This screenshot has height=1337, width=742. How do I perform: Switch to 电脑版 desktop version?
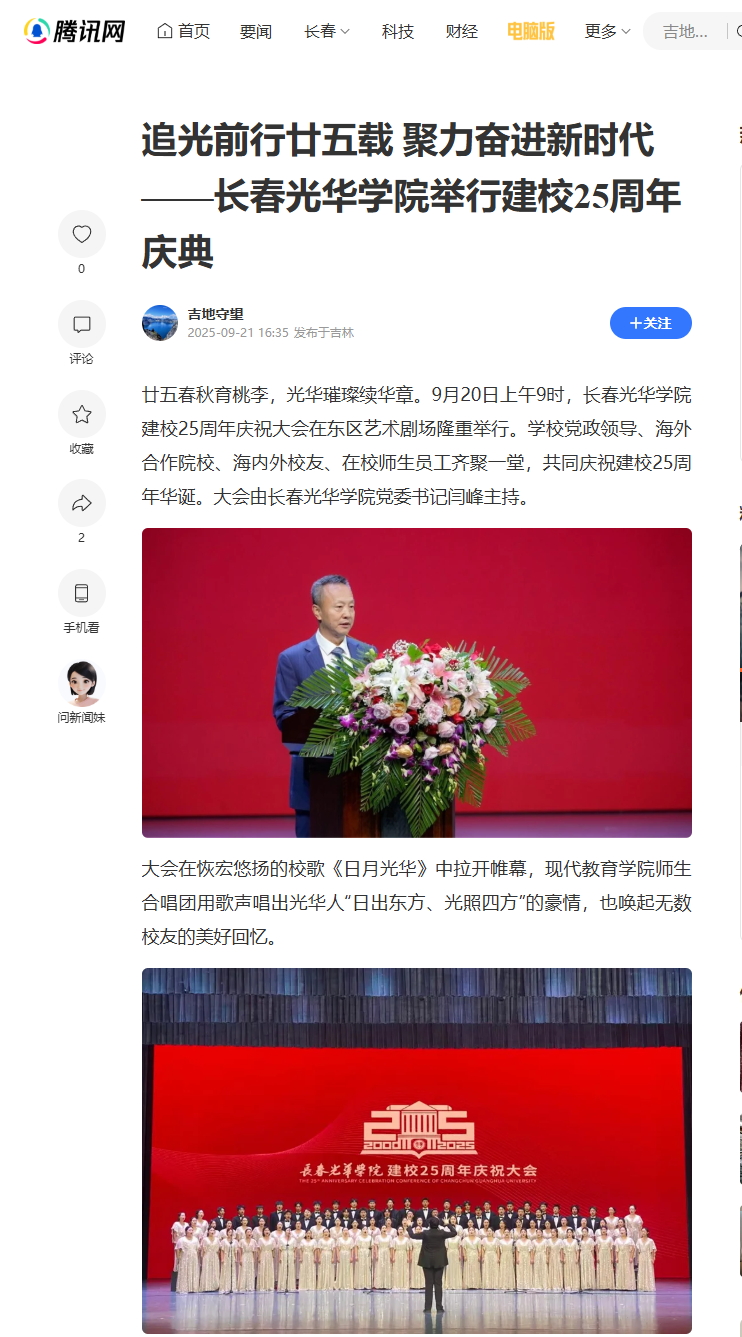530,31
